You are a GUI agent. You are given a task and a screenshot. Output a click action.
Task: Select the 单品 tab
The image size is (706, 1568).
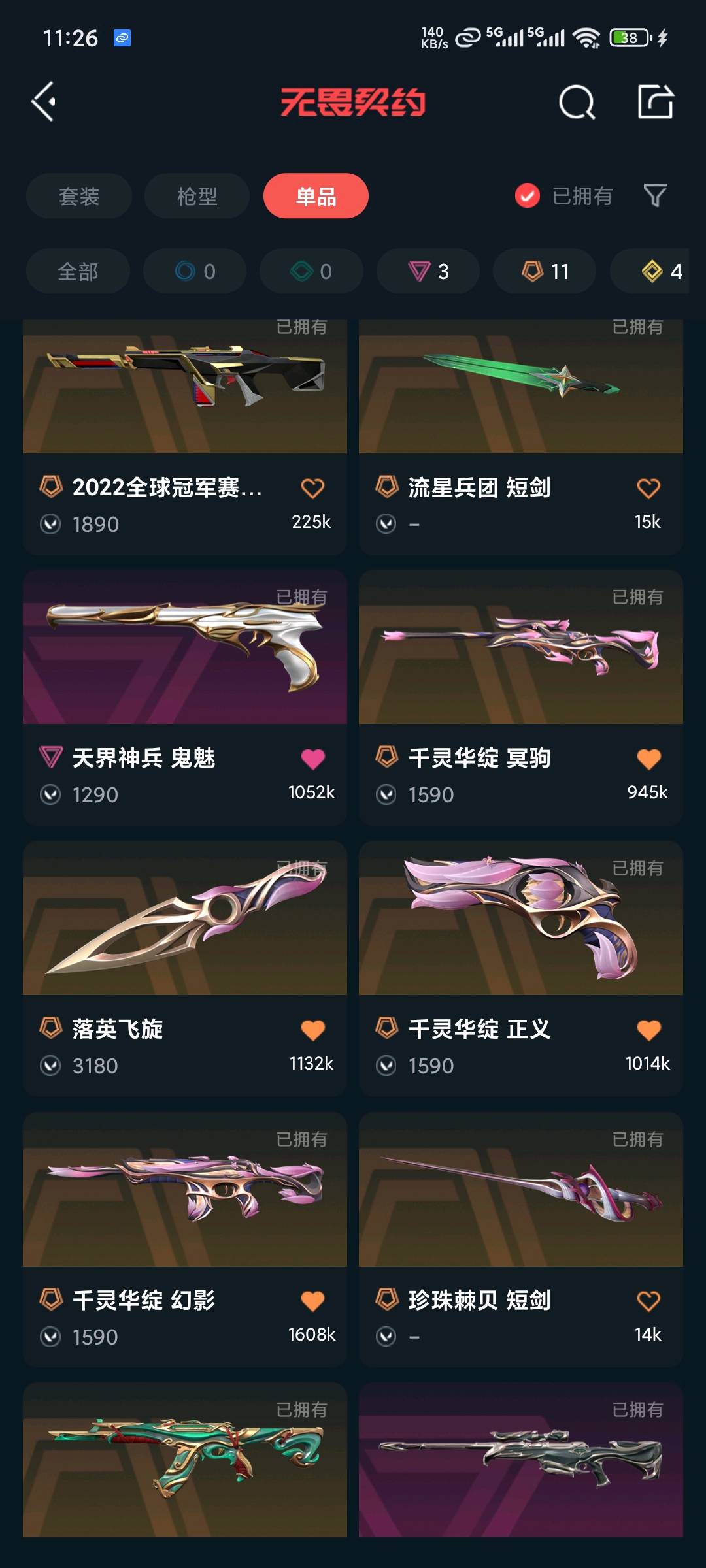tap(316, 196)
